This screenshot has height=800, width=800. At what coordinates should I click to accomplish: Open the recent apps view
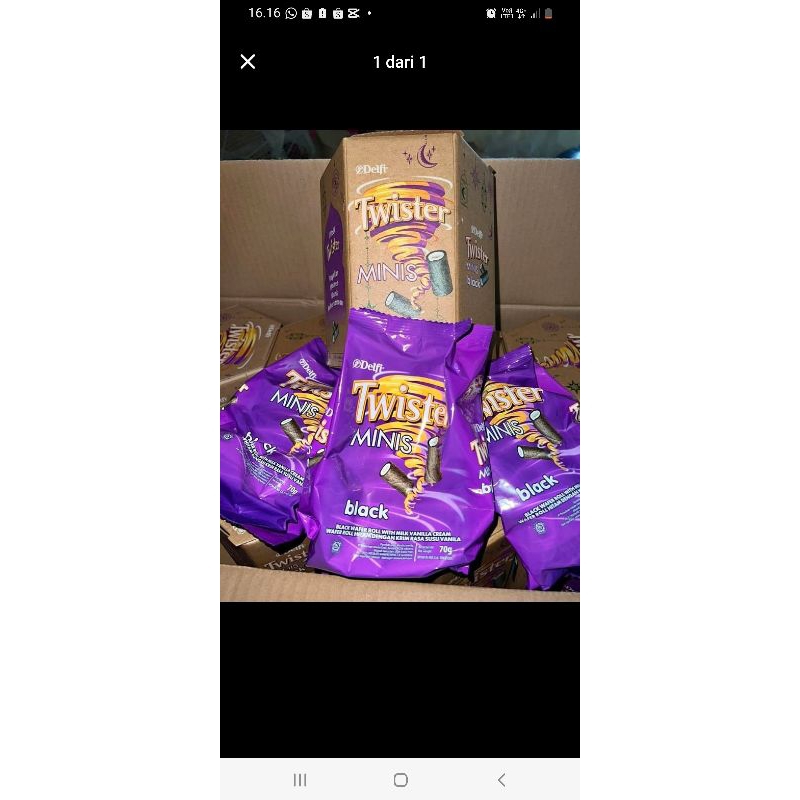[299, 780]
